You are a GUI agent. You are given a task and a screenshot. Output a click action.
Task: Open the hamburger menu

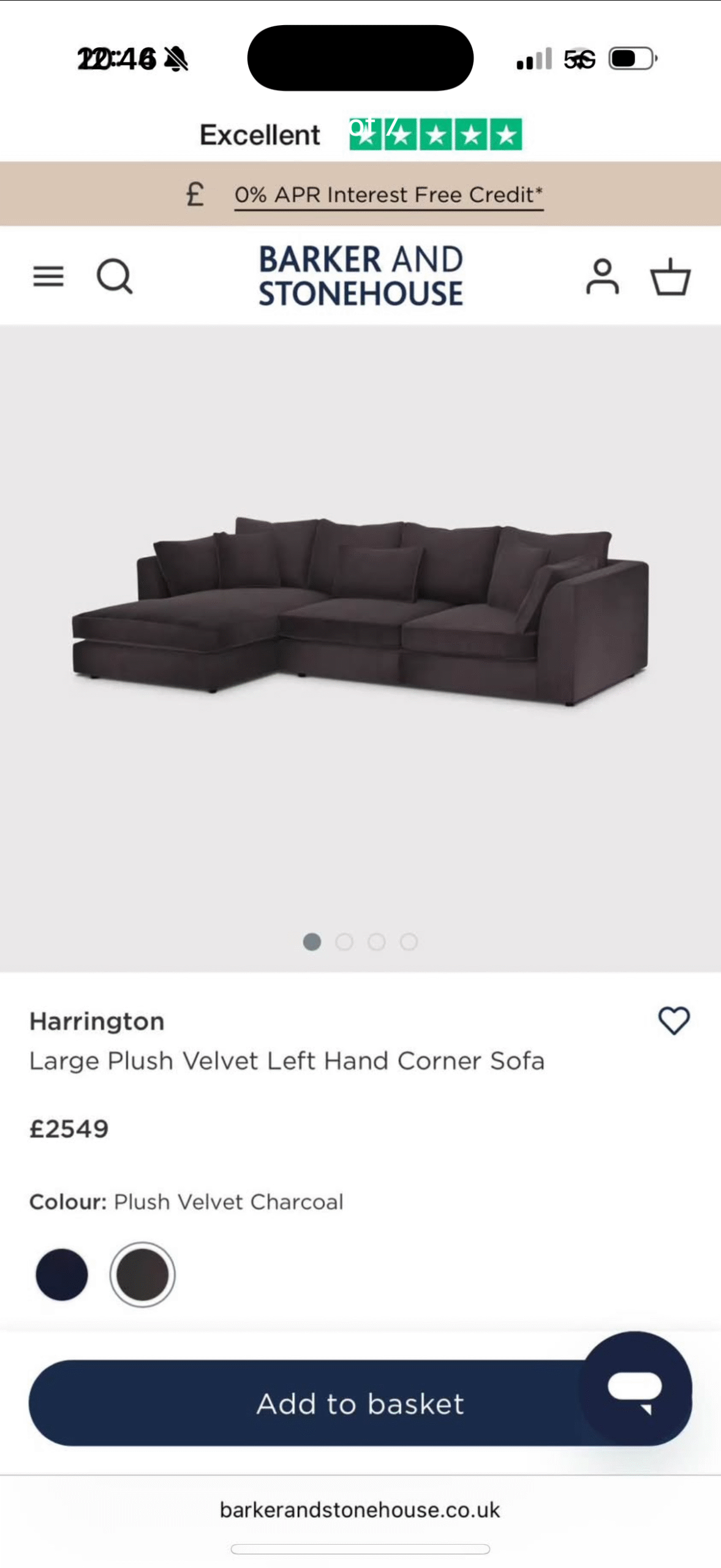pos(48,277)
